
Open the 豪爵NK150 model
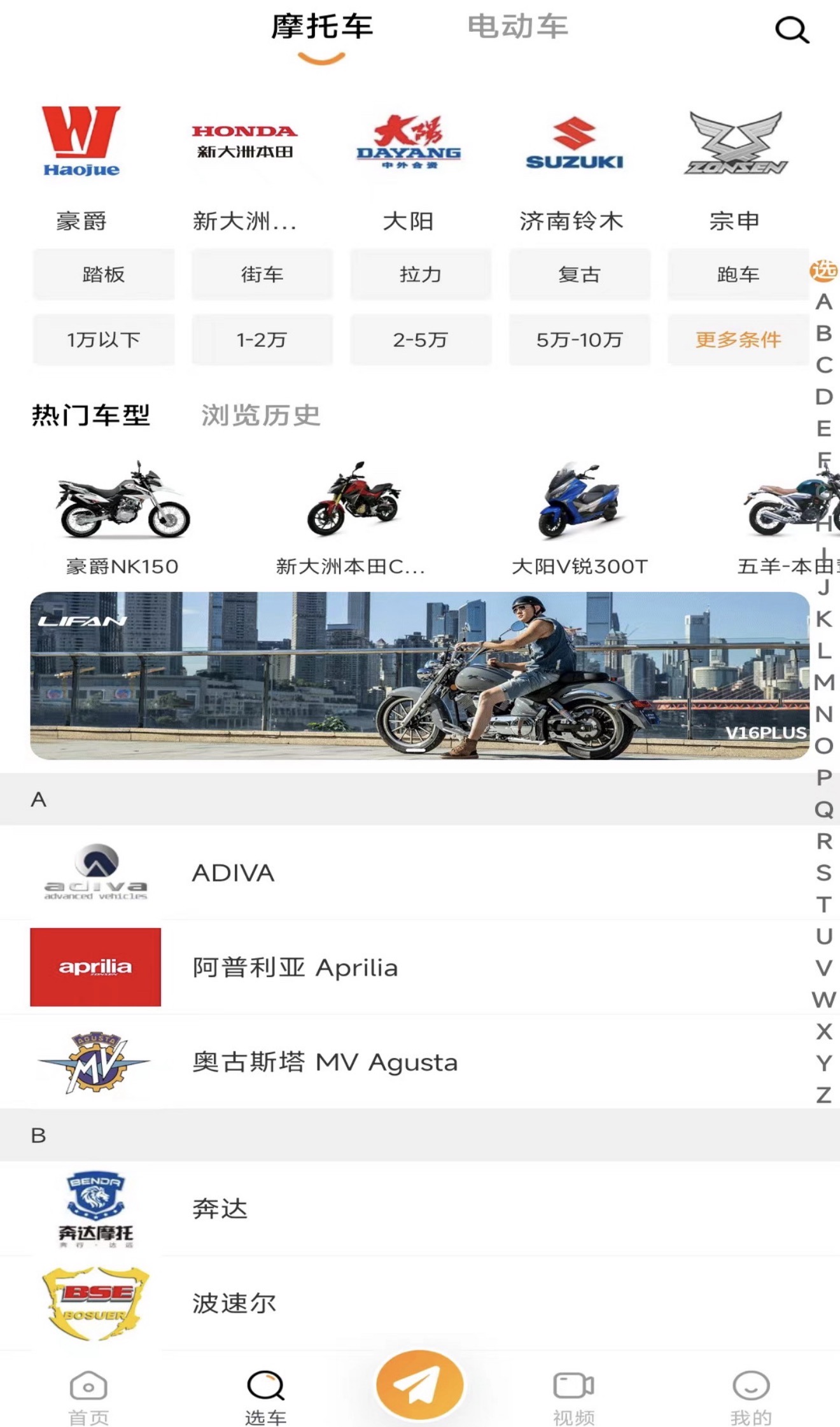(x=122, y=517)
